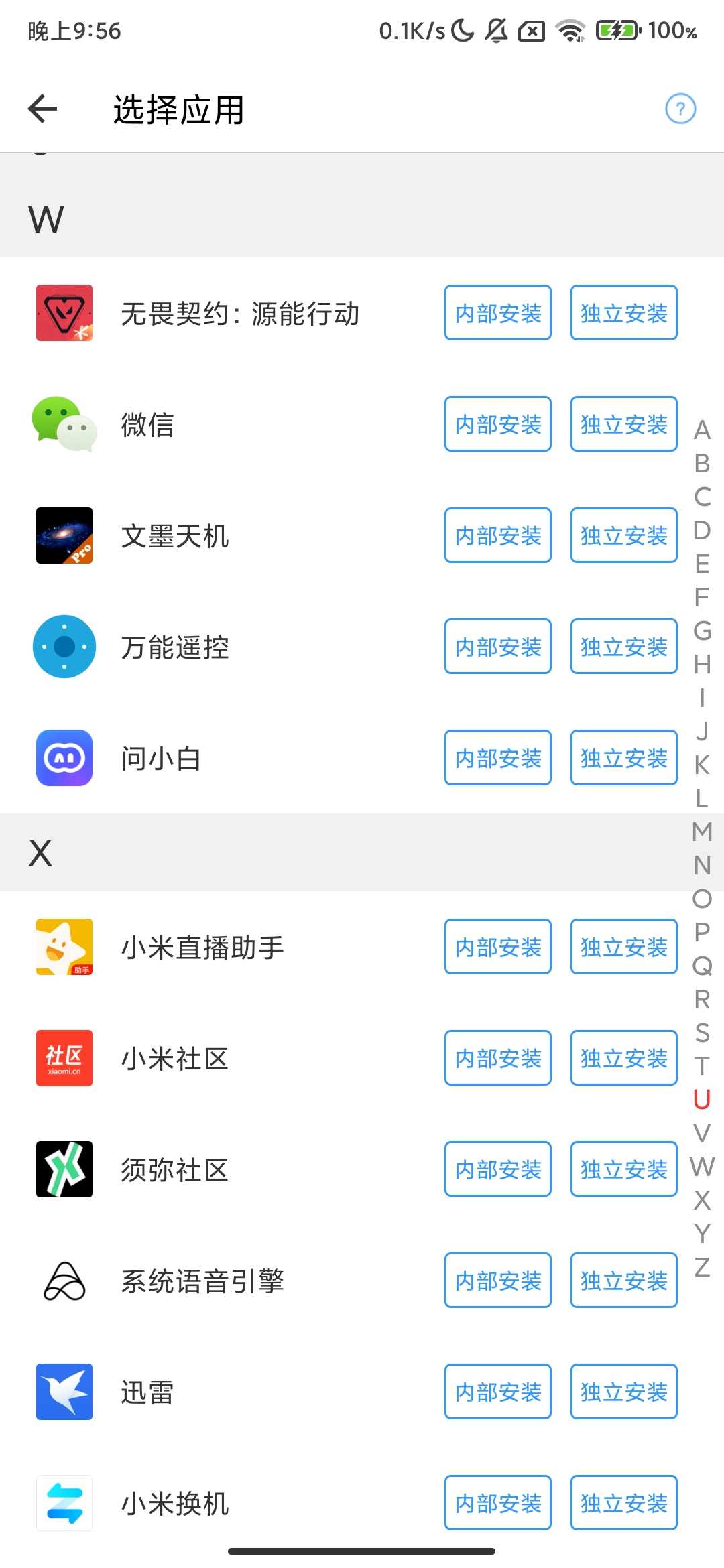The image size is (724, 1568).
Task: Choose 独立安装 for 小米社区
Action: click(x=623, y=1058)
